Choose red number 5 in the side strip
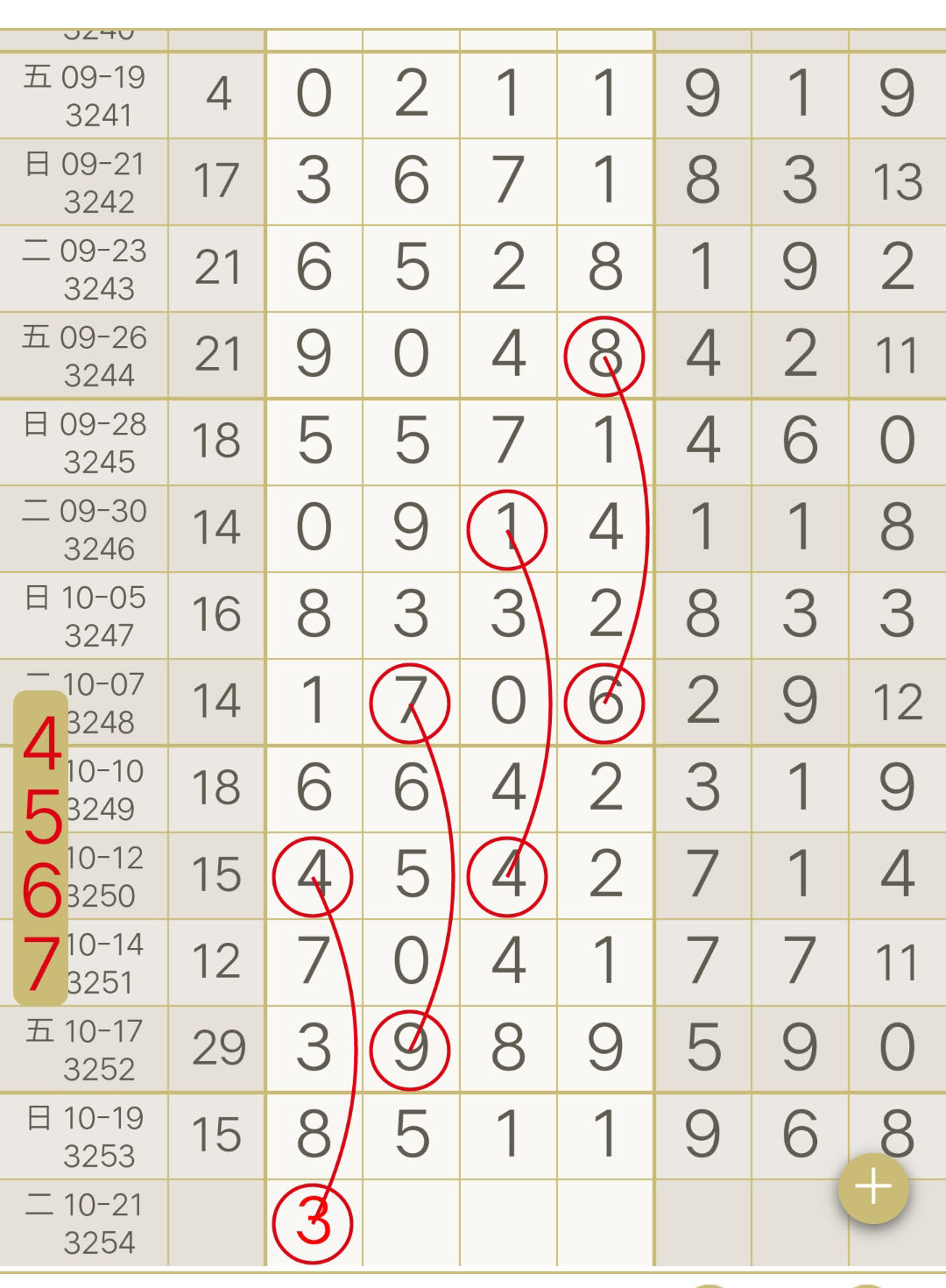 click(42, 817)
